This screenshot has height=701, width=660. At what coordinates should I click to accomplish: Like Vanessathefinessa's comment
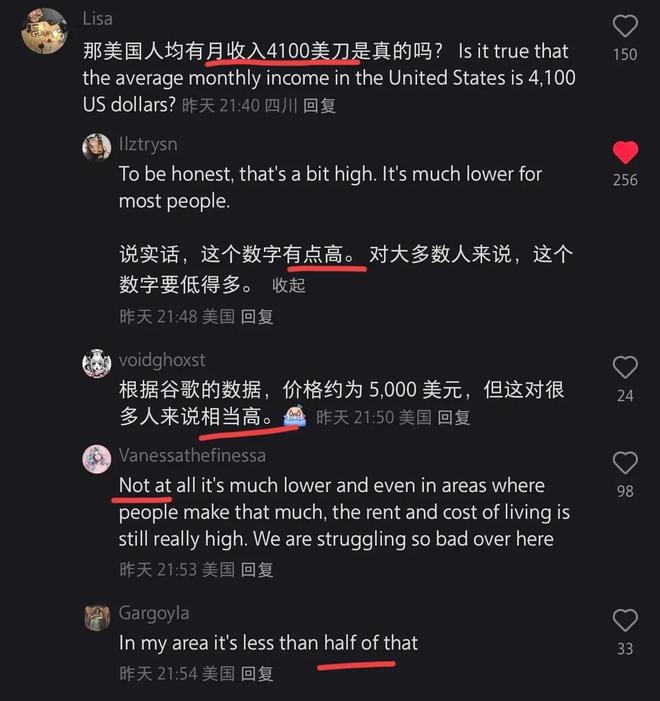(x=625, y=463)
